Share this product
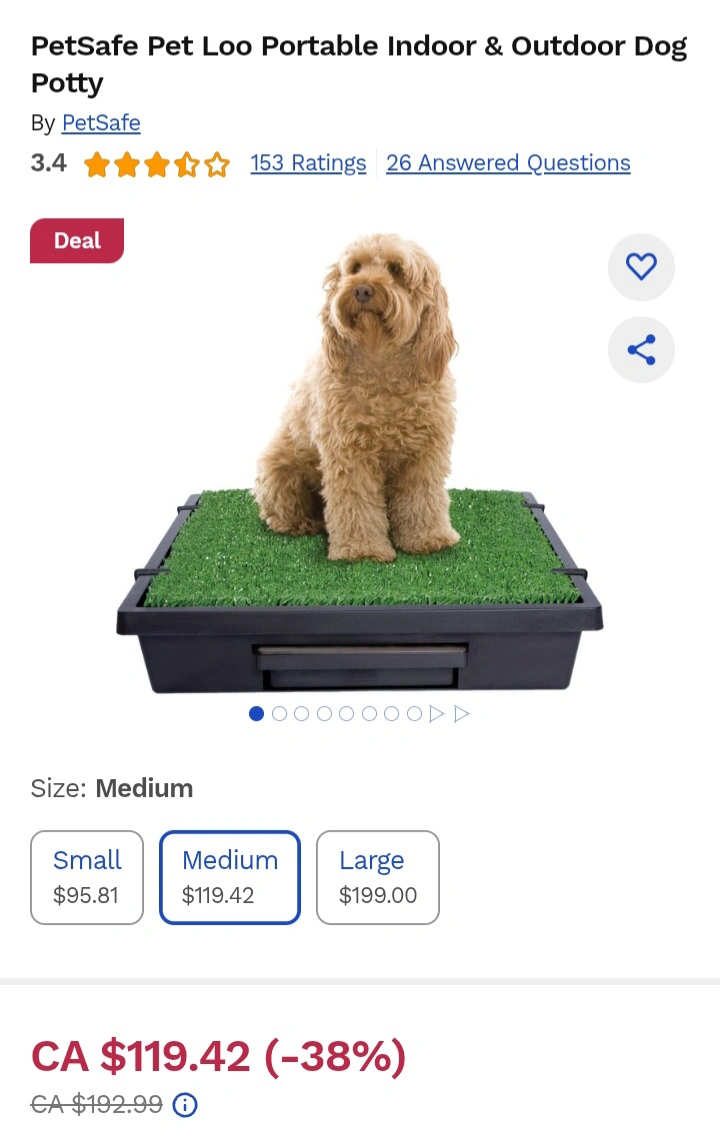720x1140 pixels. 641,350
